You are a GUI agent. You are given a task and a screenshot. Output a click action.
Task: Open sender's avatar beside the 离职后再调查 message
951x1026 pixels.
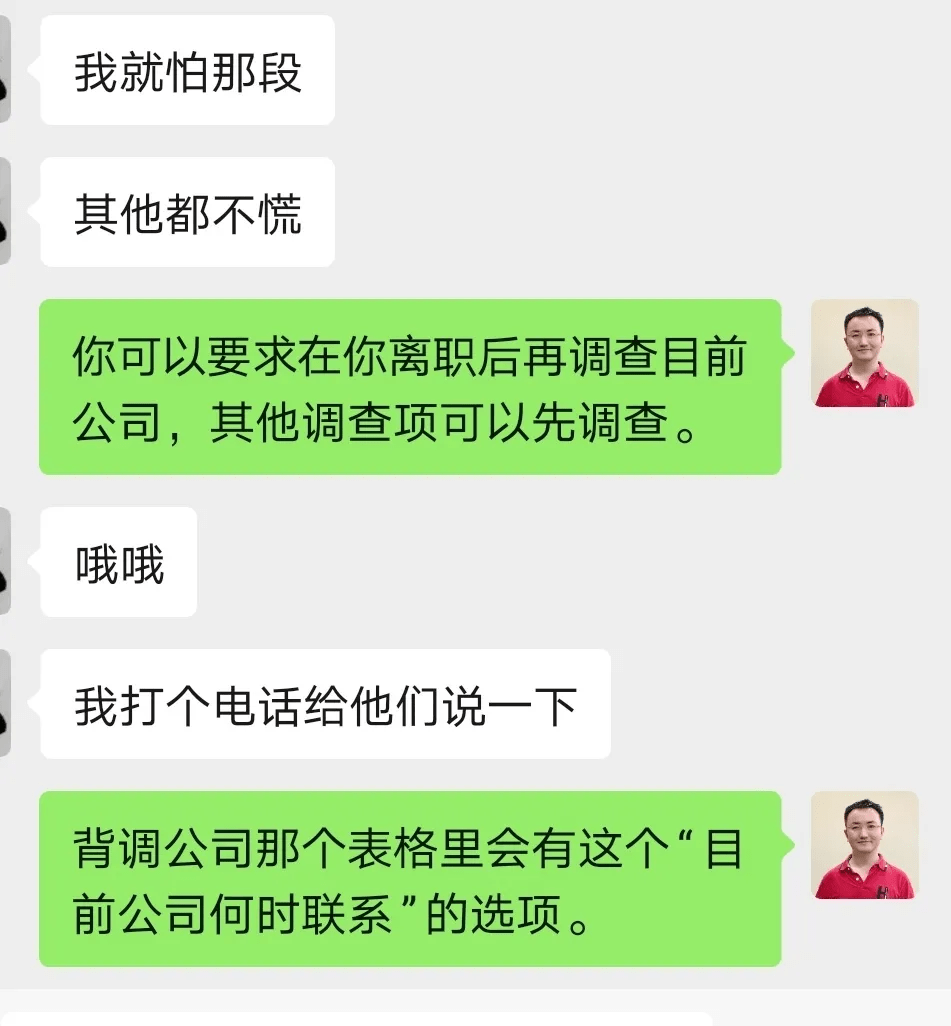(864, 353)
